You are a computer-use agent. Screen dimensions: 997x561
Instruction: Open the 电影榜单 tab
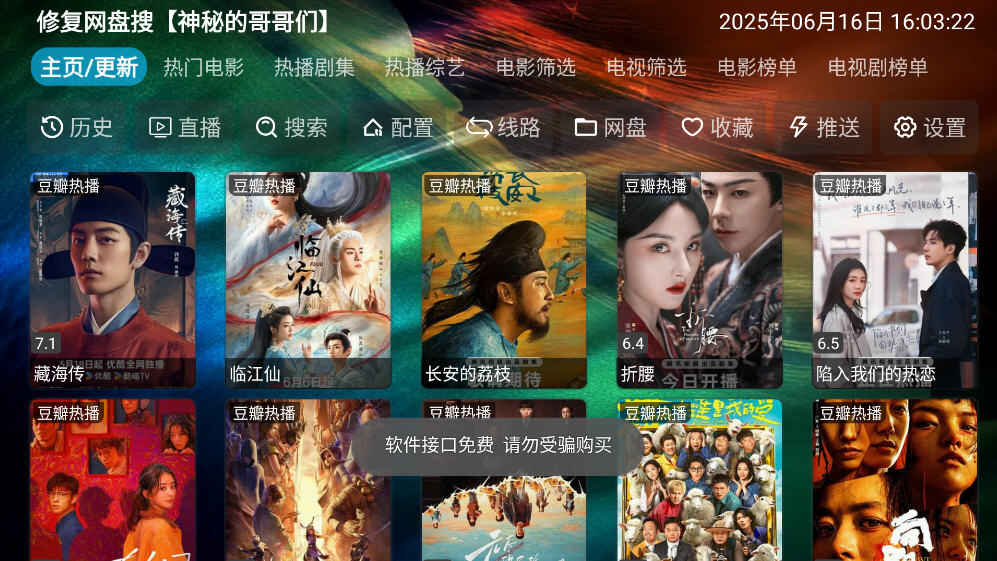tap(757, 68)
